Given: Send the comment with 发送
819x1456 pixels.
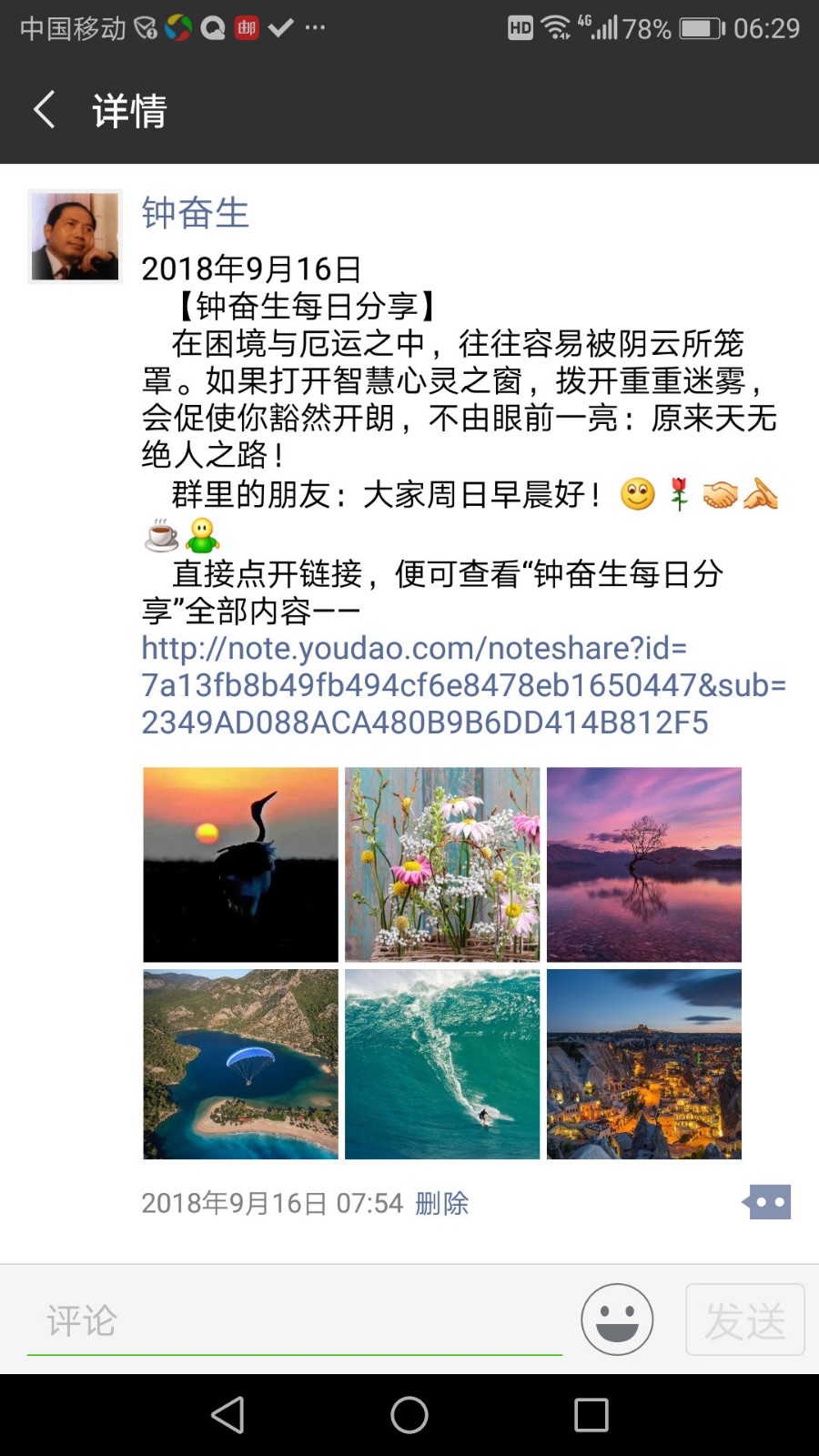Looking at the screenshot, I should 745,1319.
